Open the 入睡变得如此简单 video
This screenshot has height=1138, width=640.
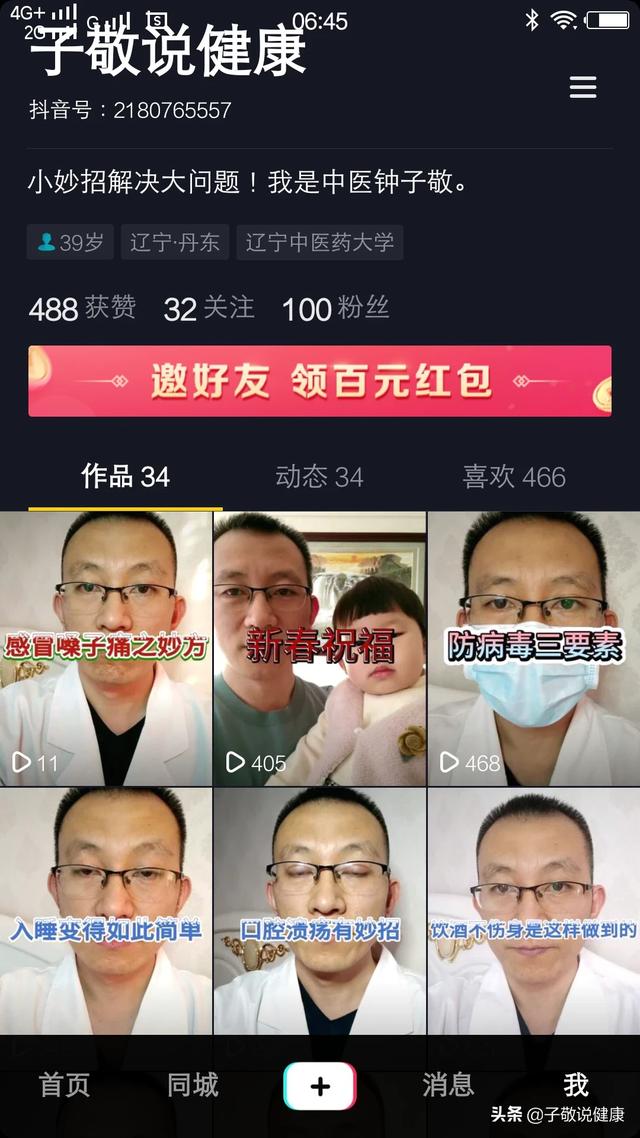pos(106,910)
